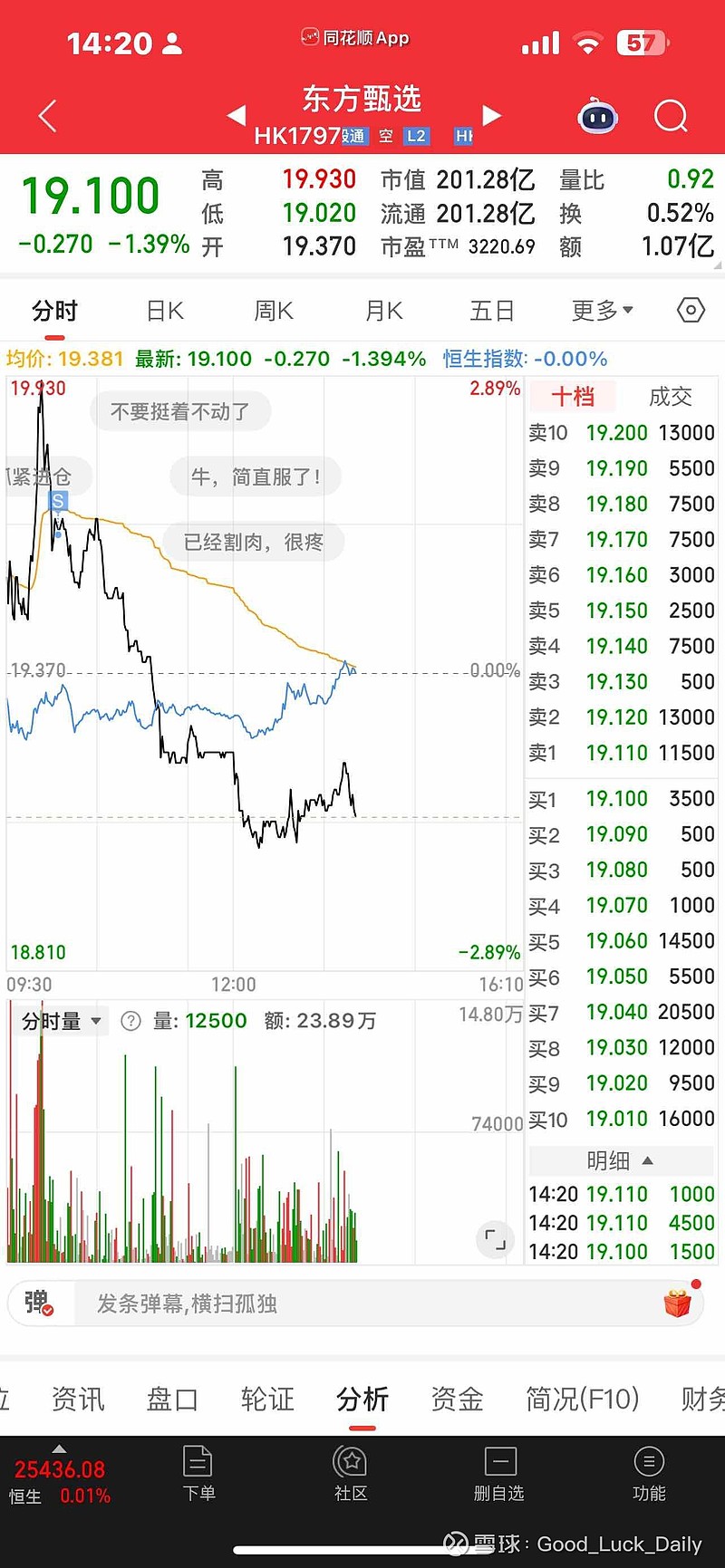Image resolution: width=725 pixels, height=1568 pixels.
Task: Open 下单 to place an order
Action: tap(198, 1474)
